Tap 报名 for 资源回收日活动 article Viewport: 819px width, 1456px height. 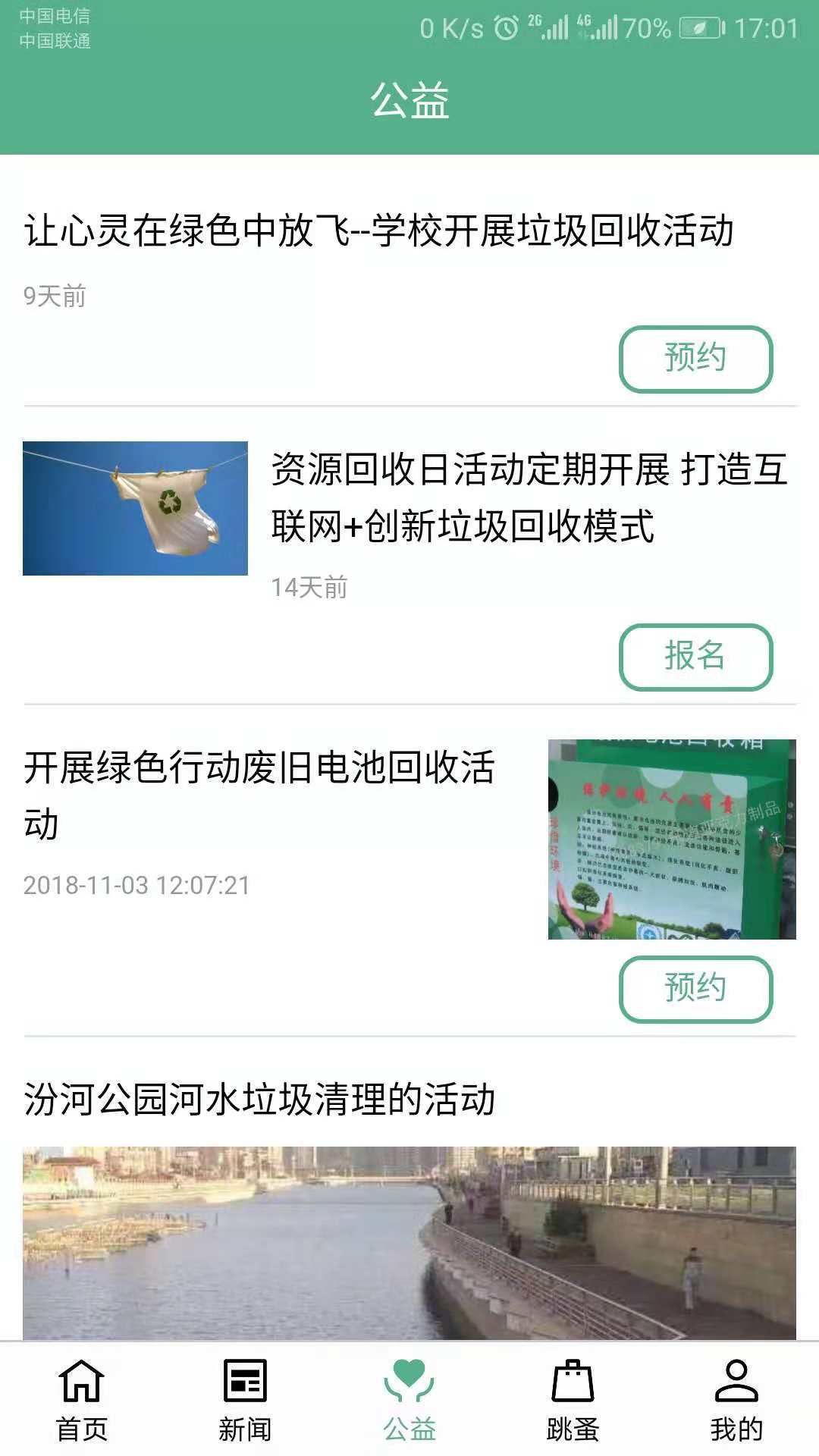tap(695, 657)
